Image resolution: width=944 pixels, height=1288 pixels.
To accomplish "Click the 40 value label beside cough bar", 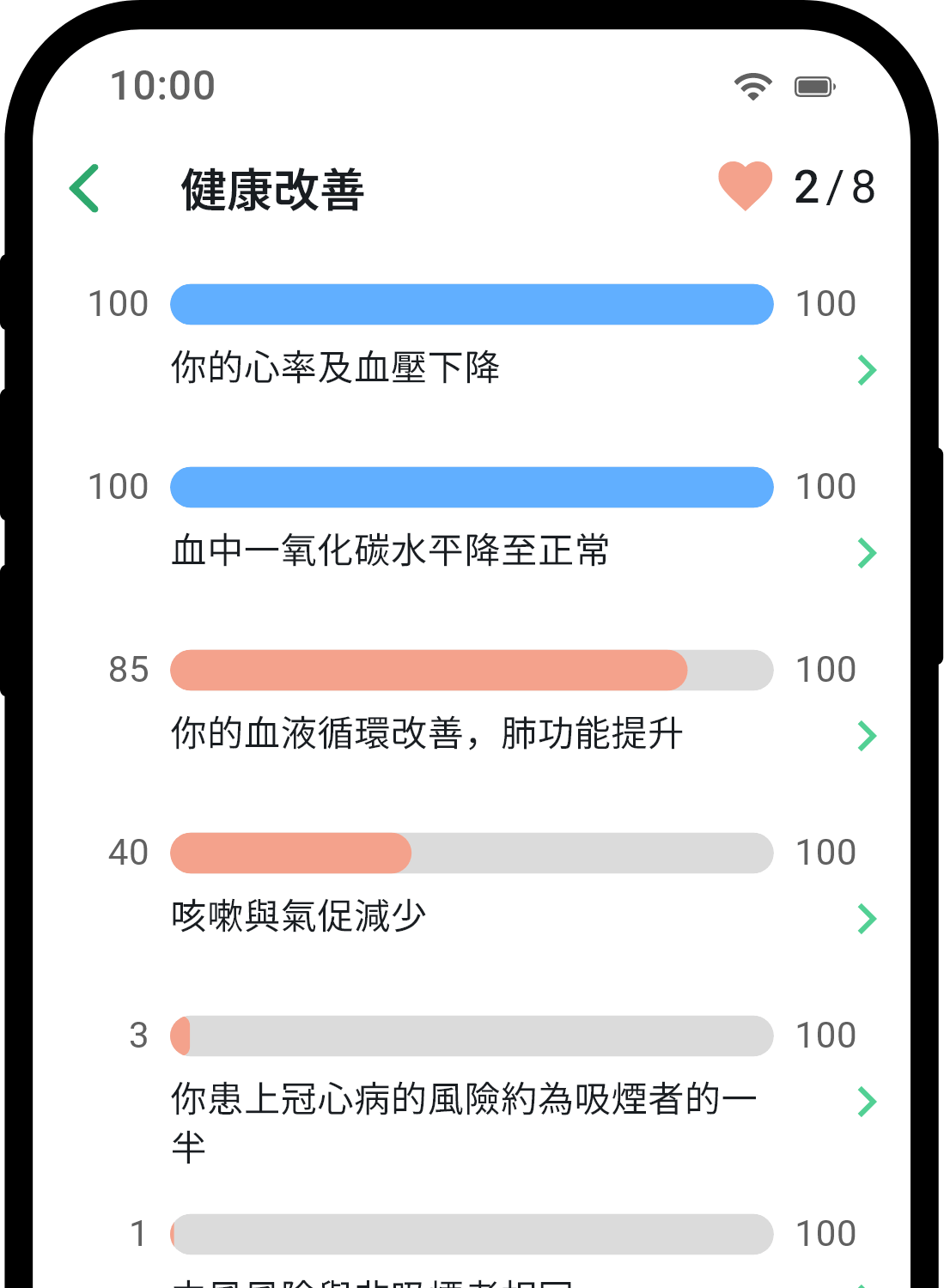I will (x=127, y=853).
